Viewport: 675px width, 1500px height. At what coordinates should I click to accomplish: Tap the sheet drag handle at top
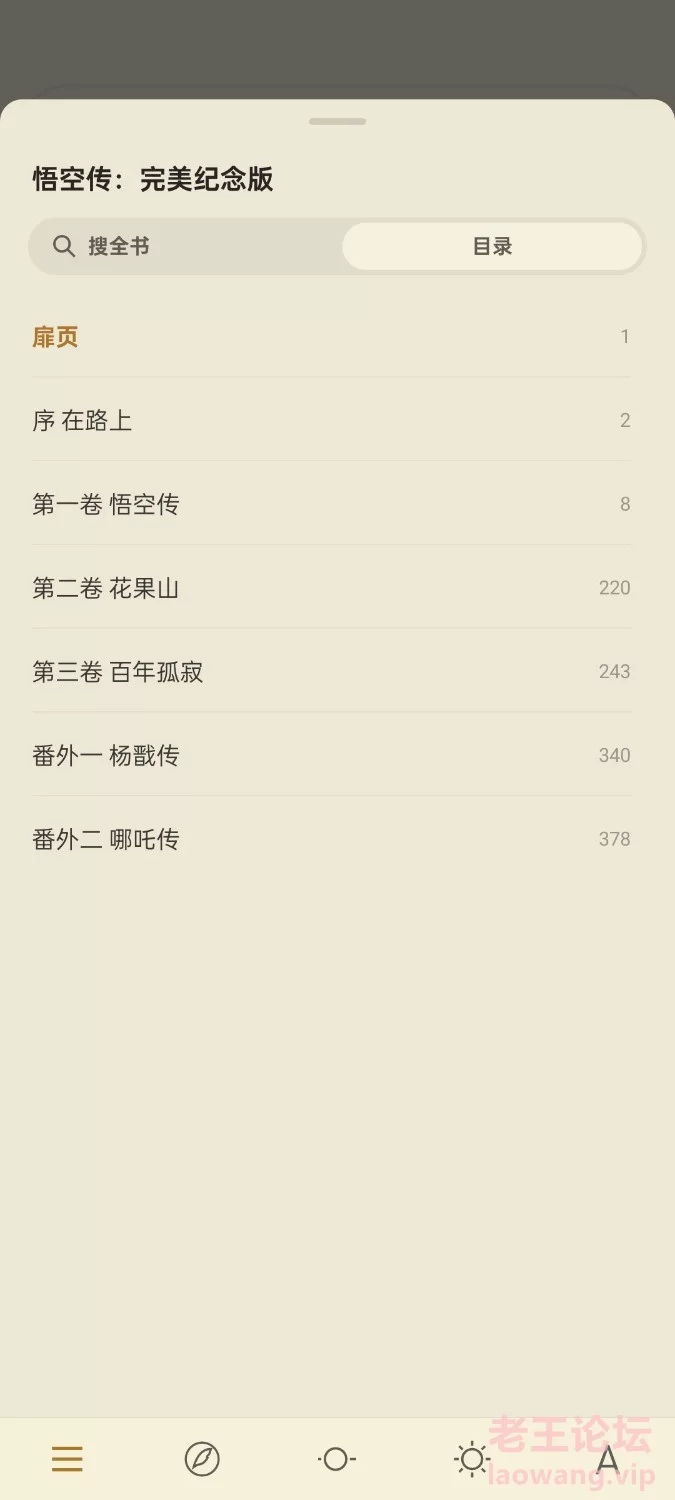(337, 121)
